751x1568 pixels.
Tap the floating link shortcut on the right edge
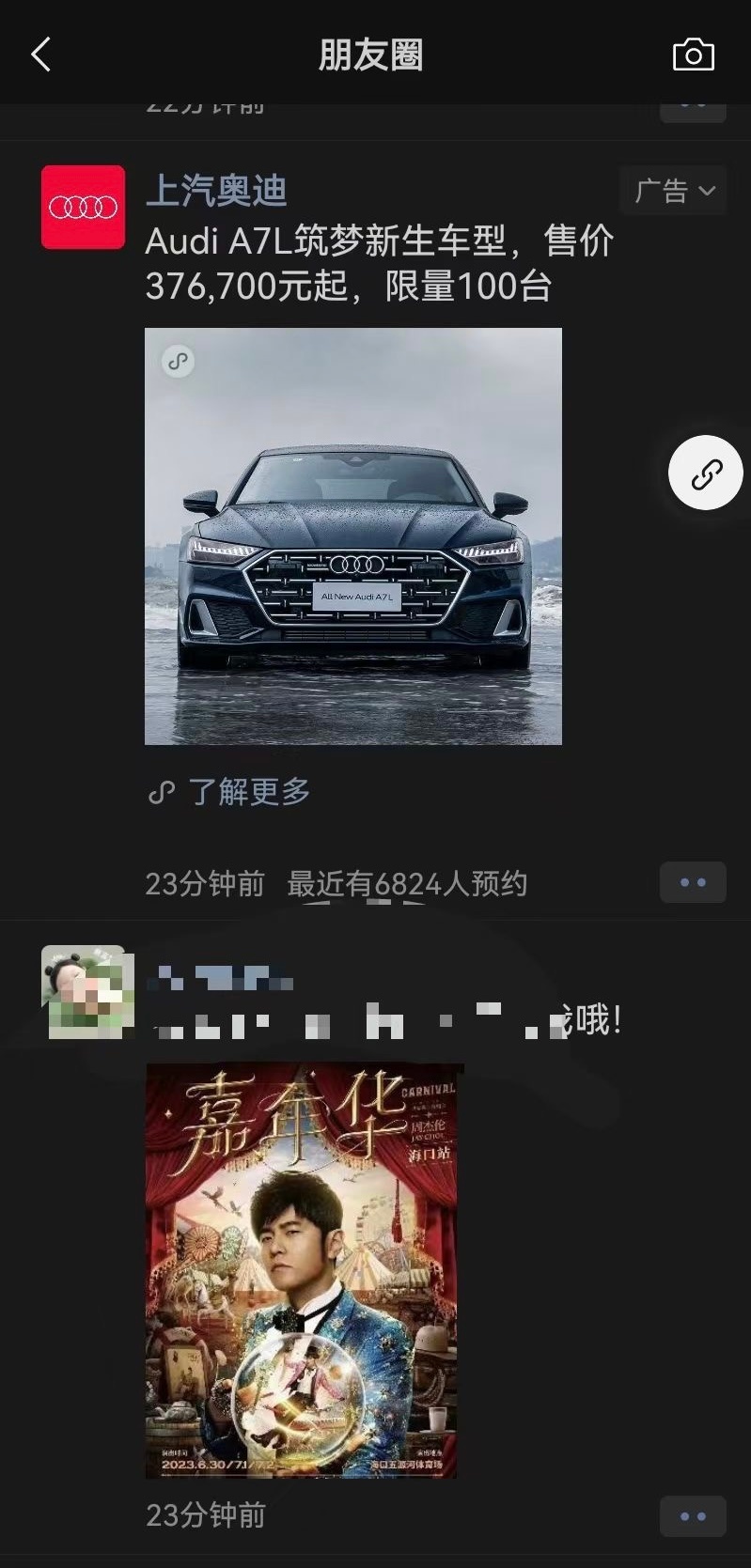point(705,474)
